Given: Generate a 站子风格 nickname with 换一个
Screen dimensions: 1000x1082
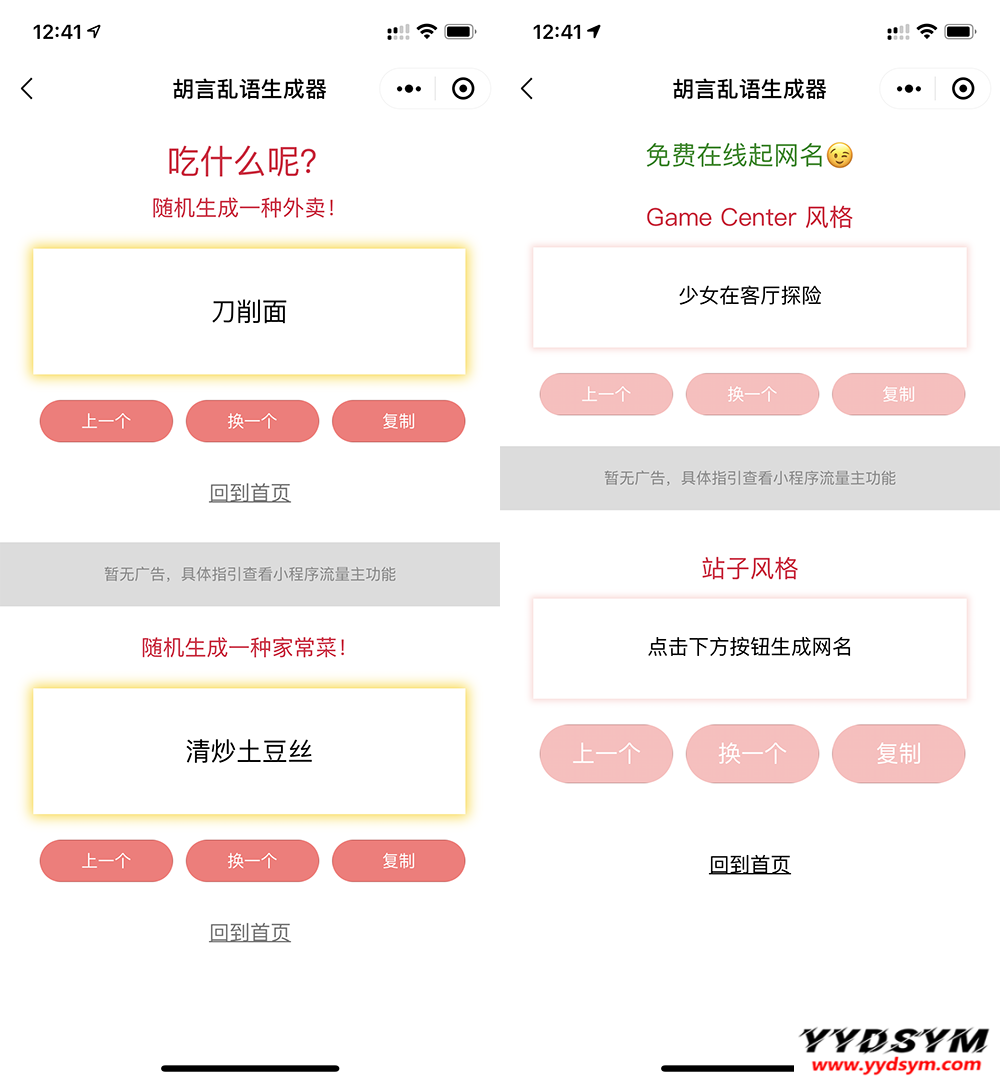Looking at the screenshot, I should 752,753.
